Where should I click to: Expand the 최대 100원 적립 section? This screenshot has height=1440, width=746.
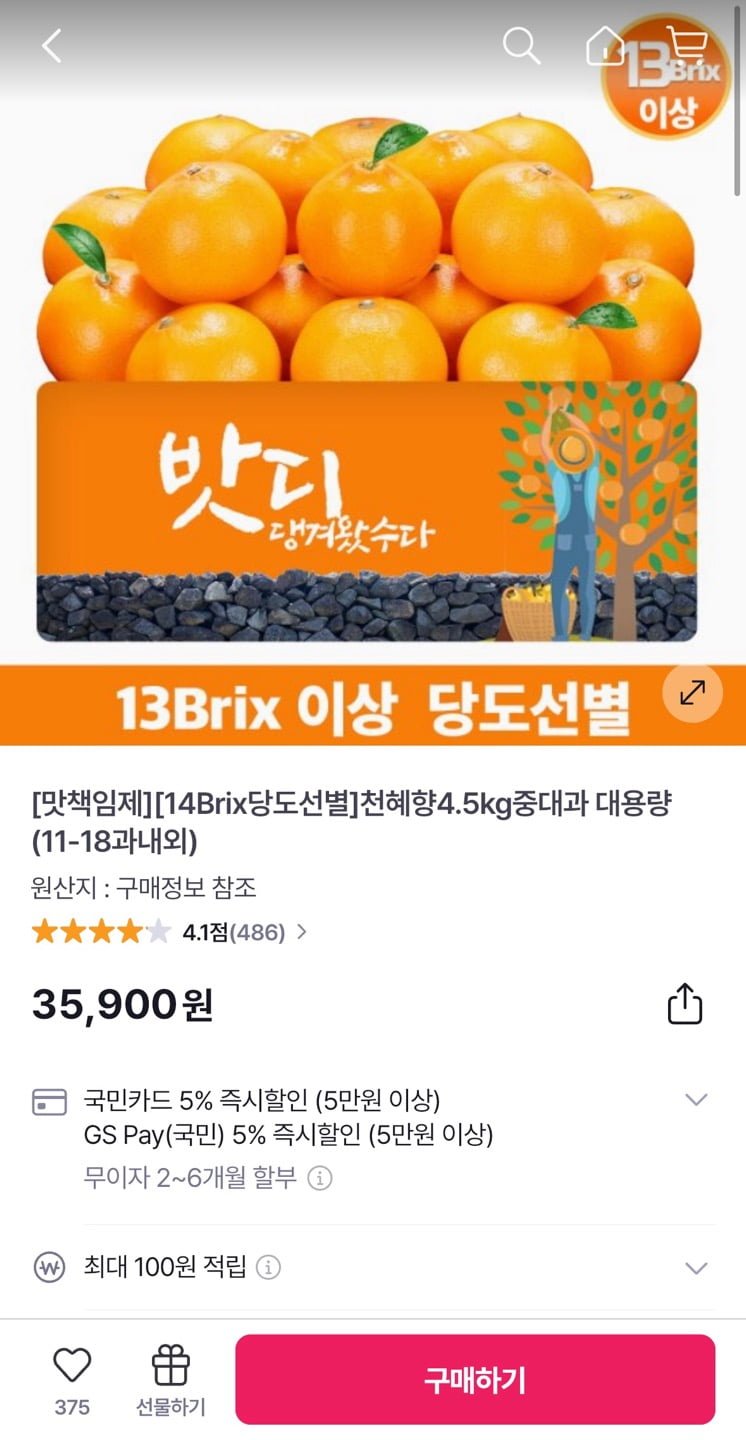(x=696, y=1268)
